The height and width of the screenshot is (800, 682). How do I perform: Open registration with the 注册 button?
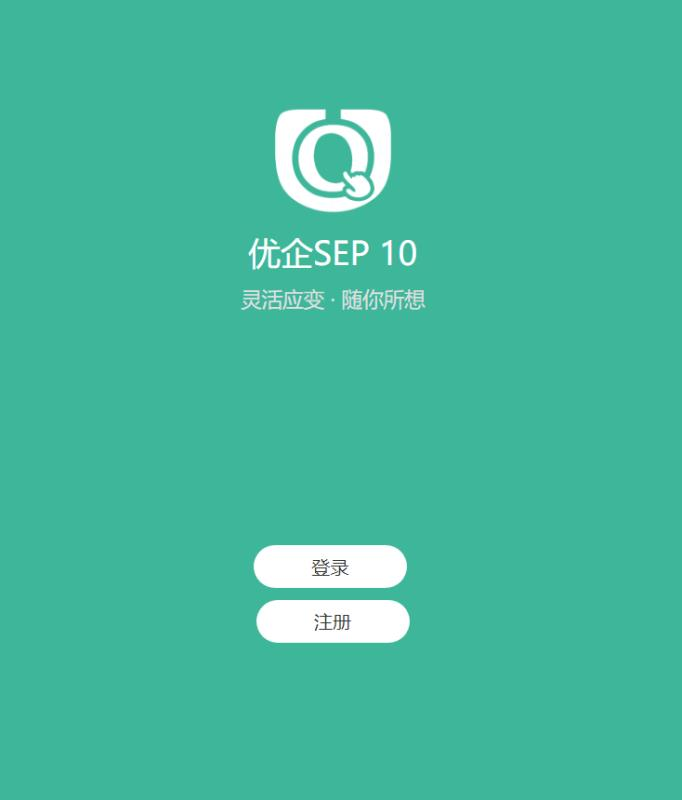332,622
